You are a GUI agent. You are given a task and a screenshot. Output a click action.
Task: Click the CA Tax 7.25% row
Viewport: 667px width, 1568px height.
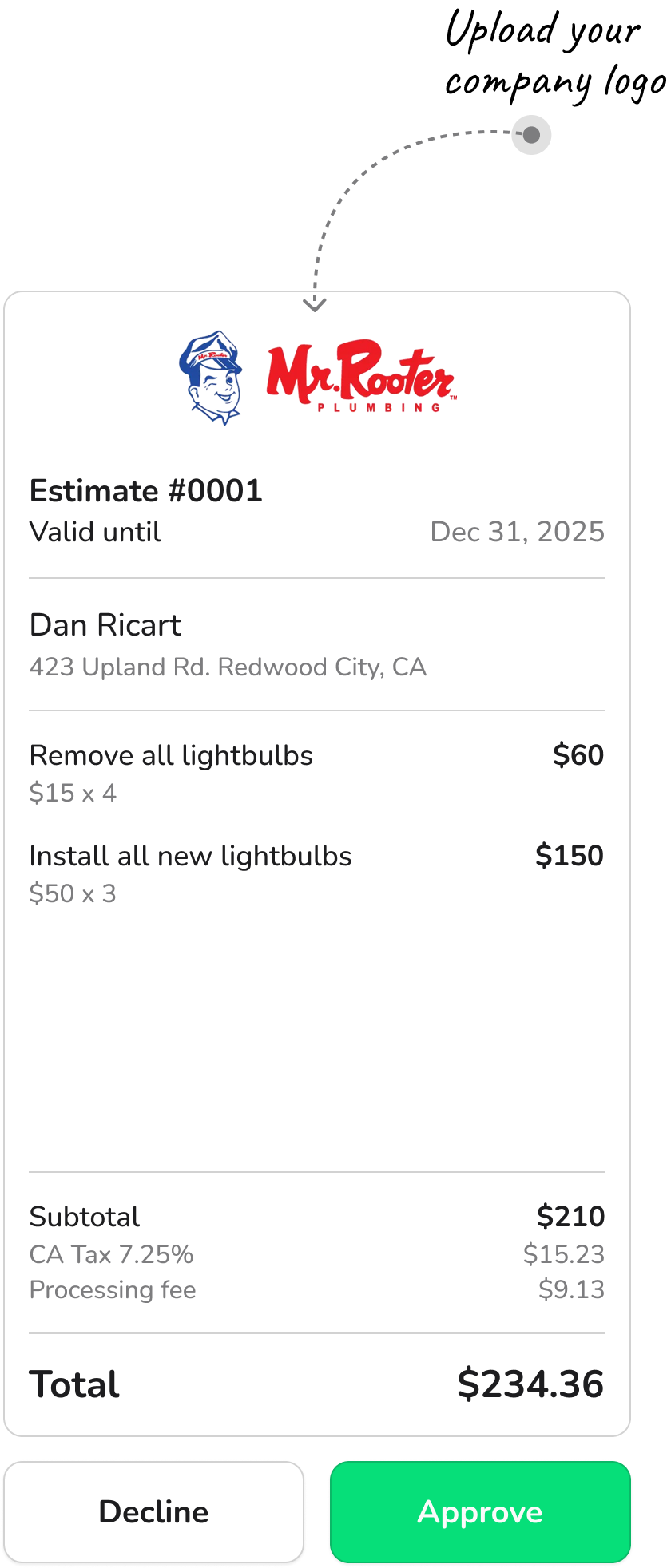pos(111,1255)
